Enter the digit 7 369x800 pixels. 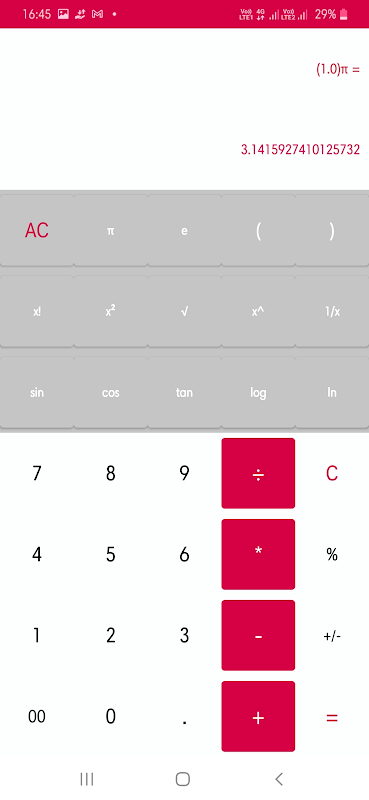coord(37,473)
